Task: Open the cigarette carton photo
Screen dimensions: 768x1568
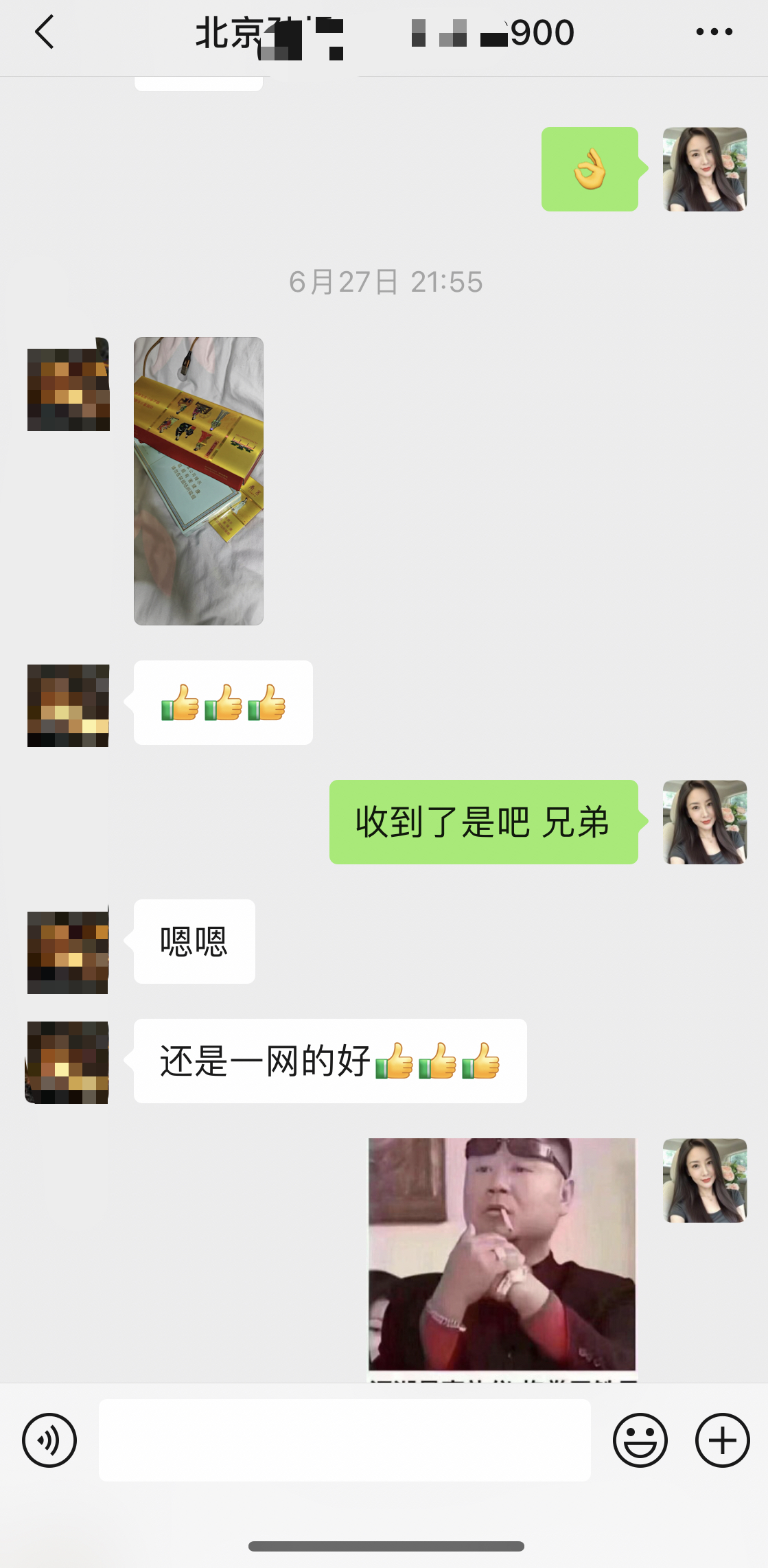Action: (198, 481)
